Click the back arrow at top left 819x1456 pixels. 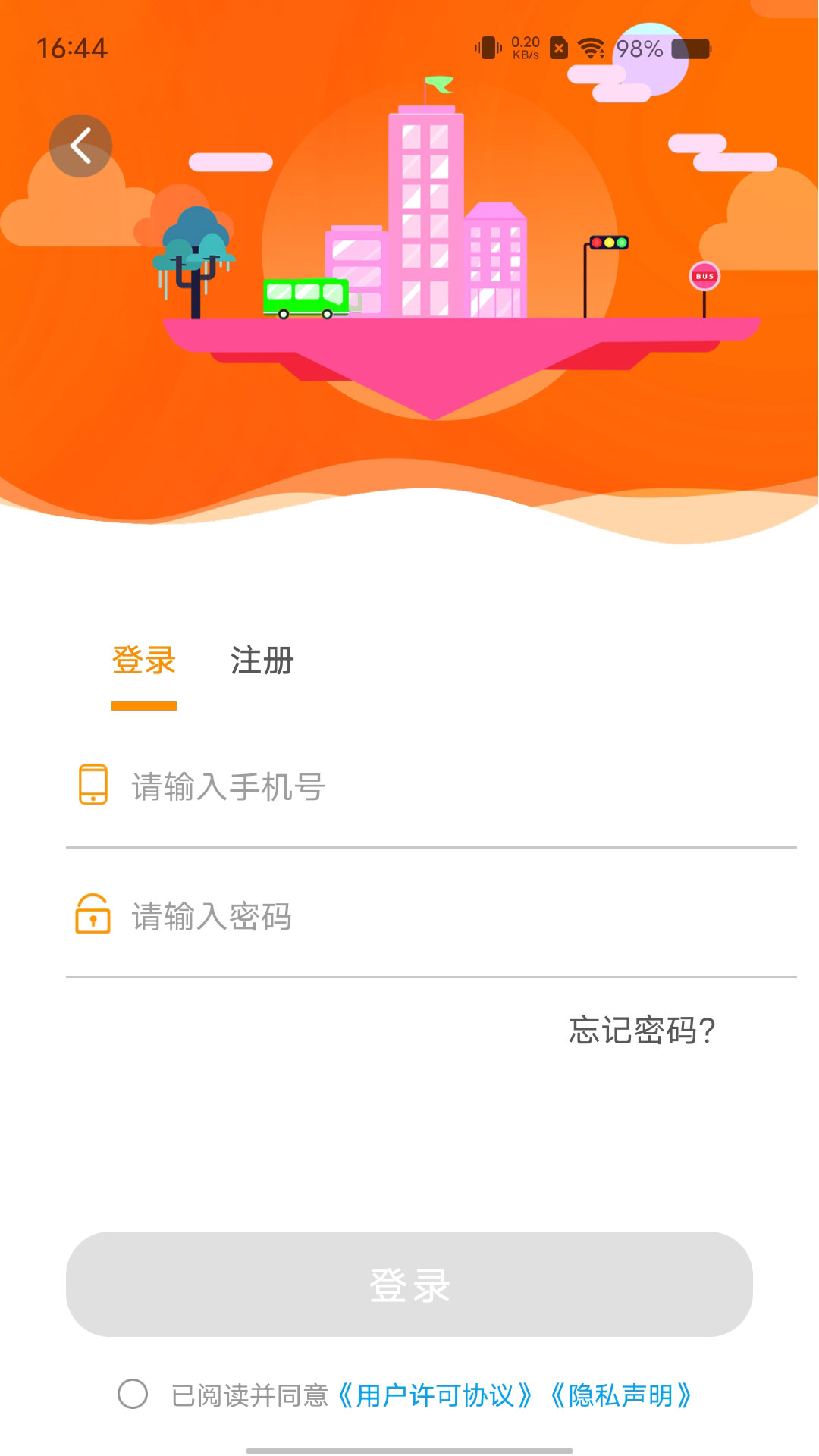tap(80, 144)
